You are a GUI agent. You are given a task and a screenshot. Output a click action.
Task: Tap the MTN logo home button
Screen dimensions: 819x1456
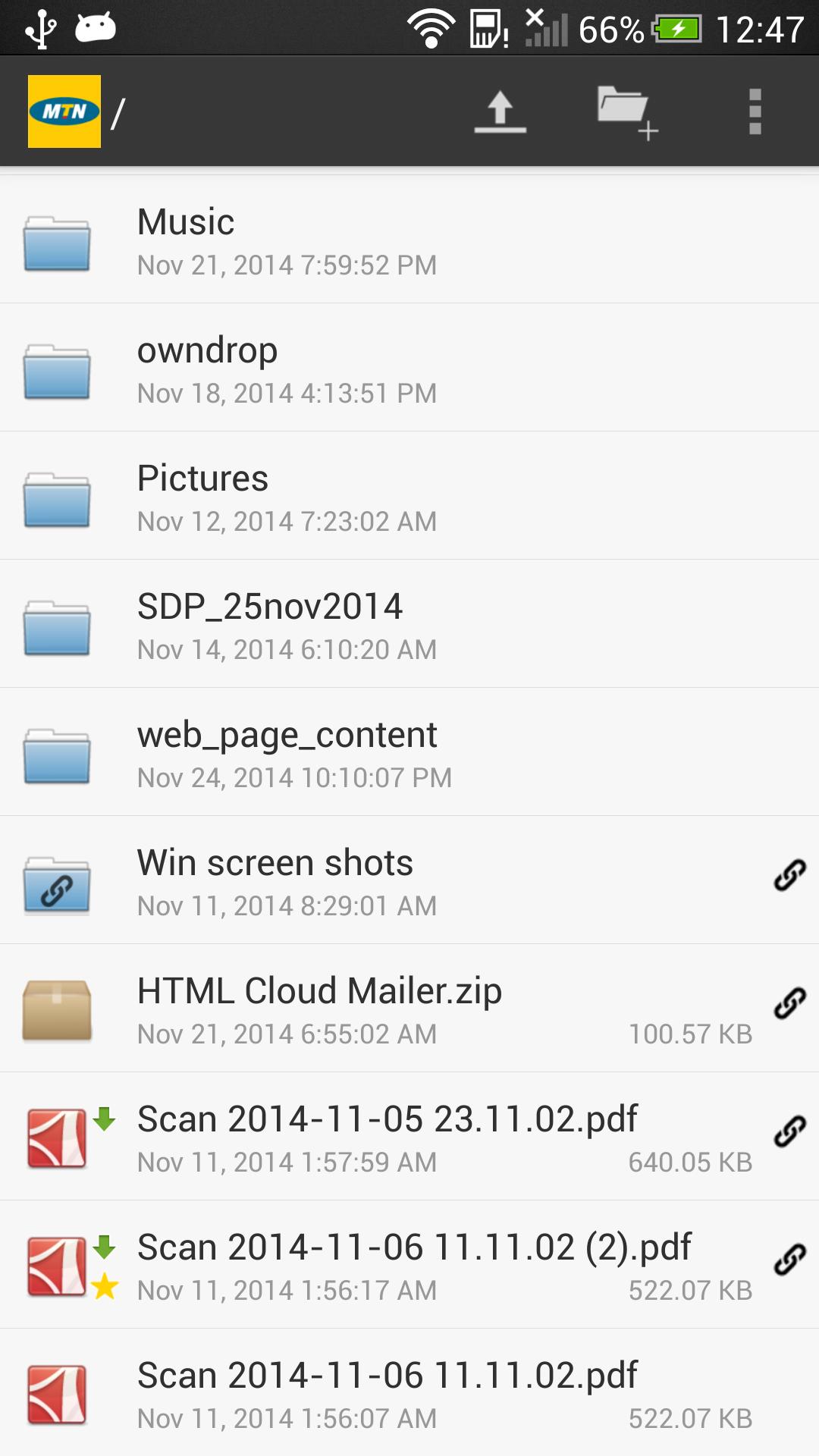(x=64, y=111)
